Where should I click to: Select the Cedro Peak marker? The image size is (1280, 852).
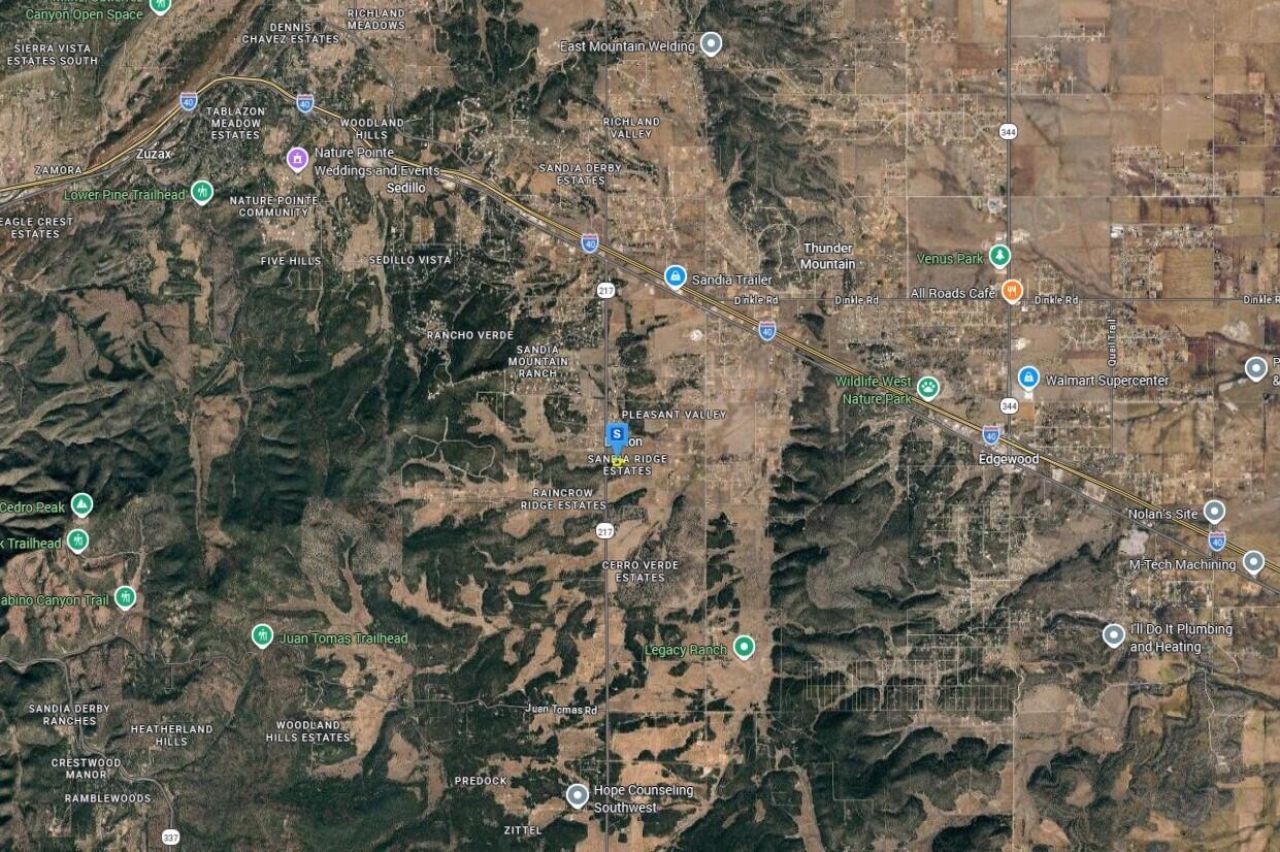click(82, 505)
